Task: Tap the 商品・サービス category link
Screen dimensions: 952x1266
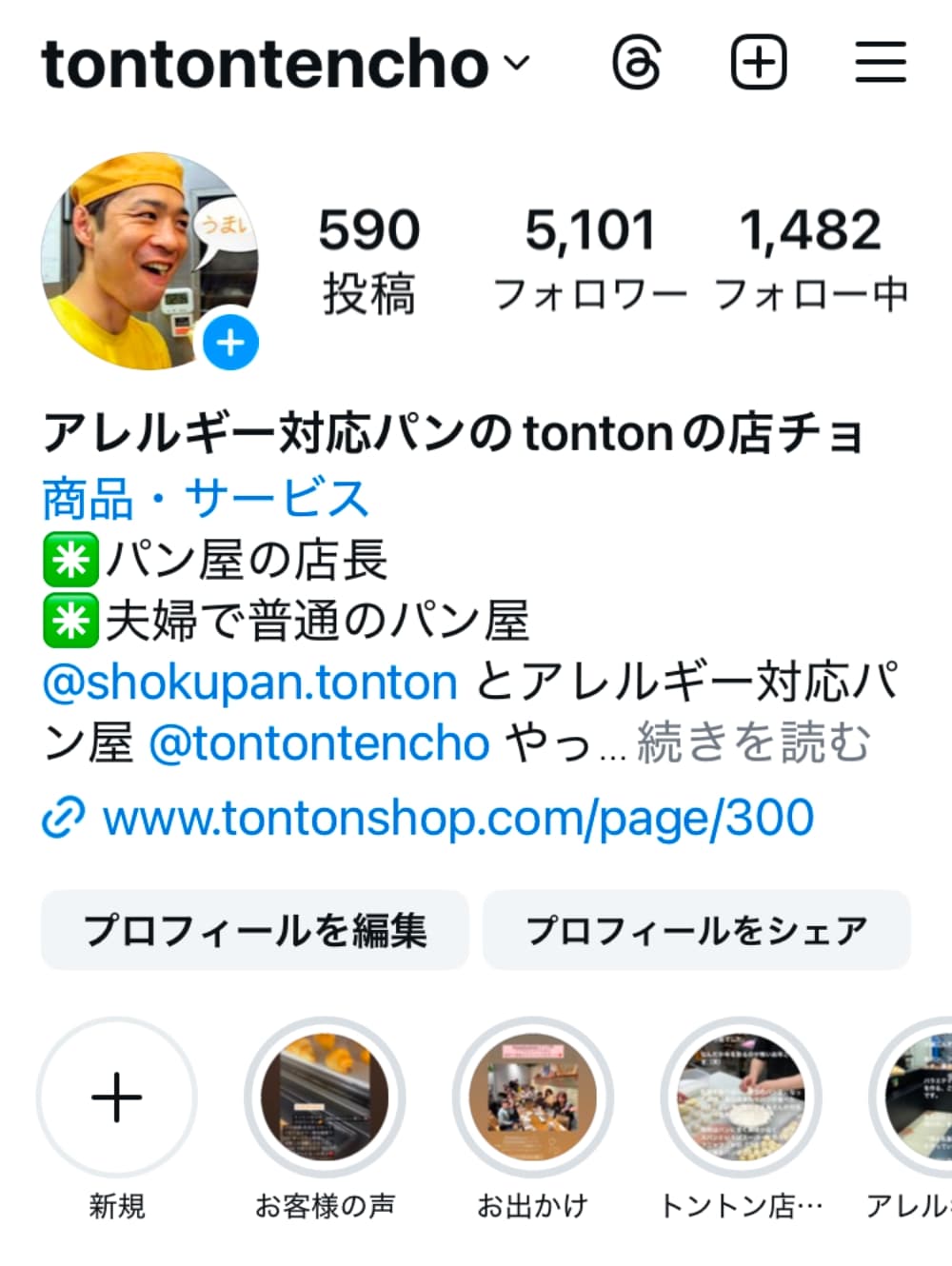Action: (x=206, y=498)
